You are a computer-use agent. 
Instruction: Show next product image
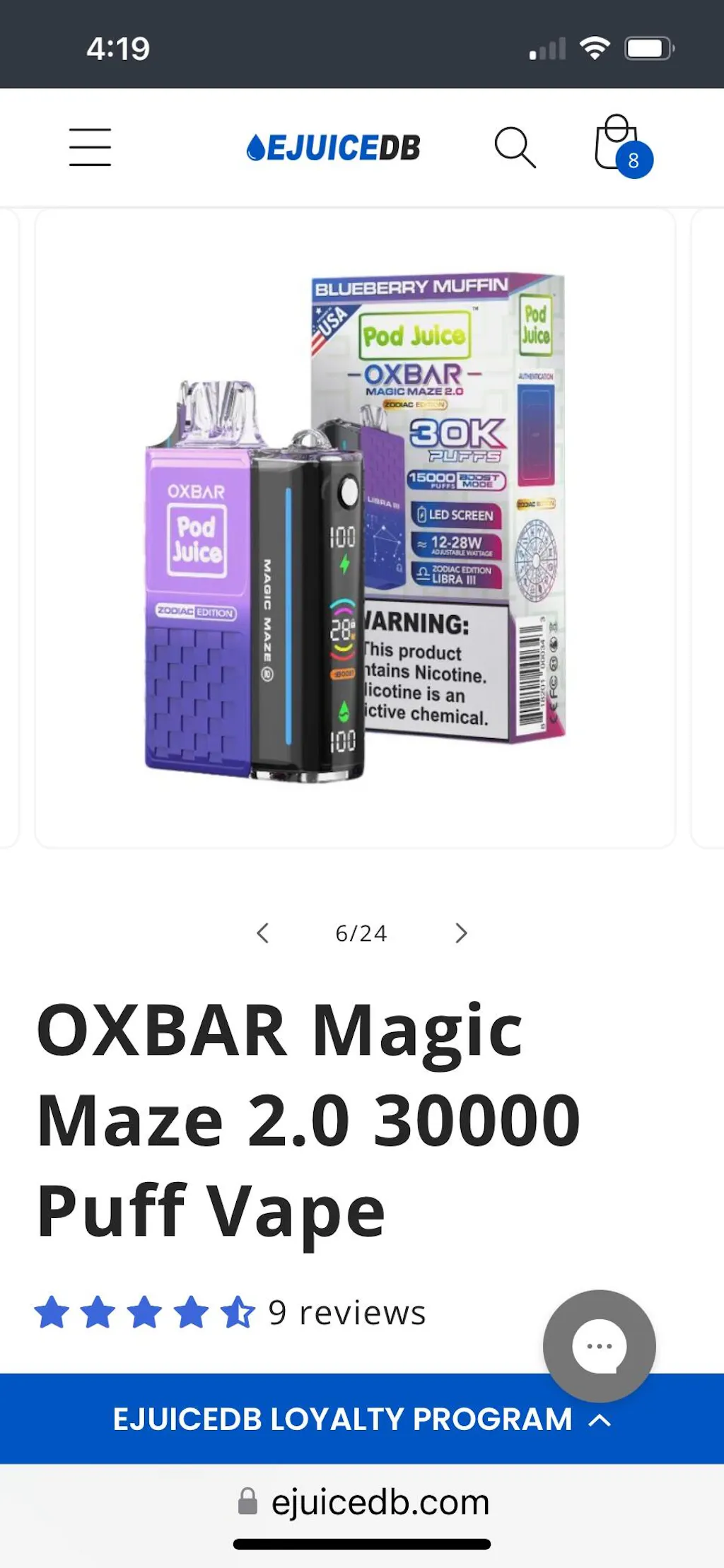(x=461, y=933)
